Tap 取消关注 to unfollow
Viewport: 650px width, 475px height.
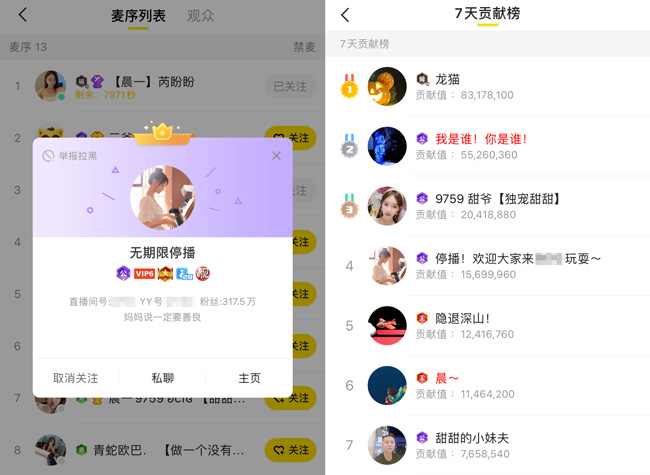pos(76,378)
